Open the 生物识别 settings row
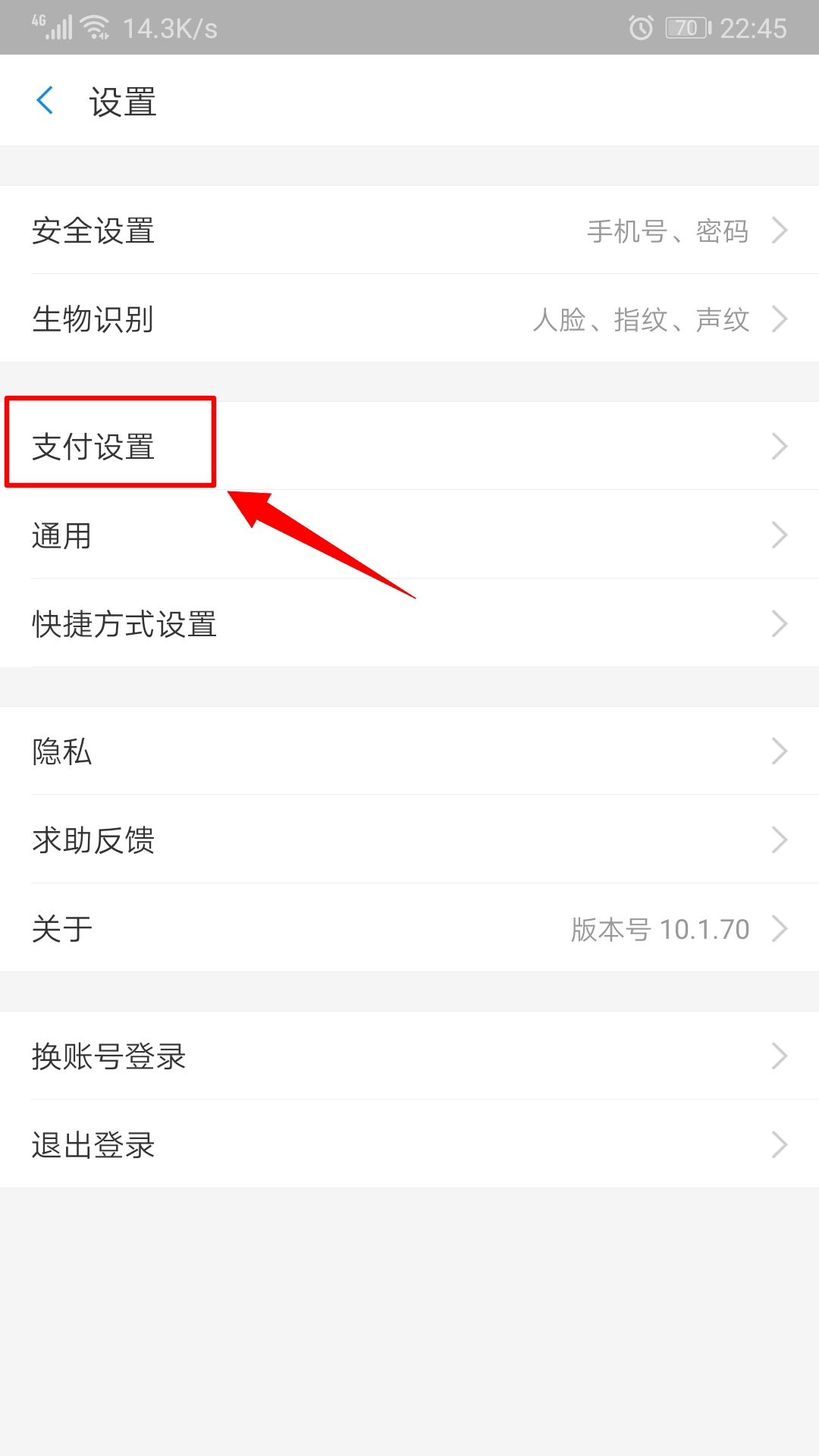819x1456 pixels. click(409, 318)
